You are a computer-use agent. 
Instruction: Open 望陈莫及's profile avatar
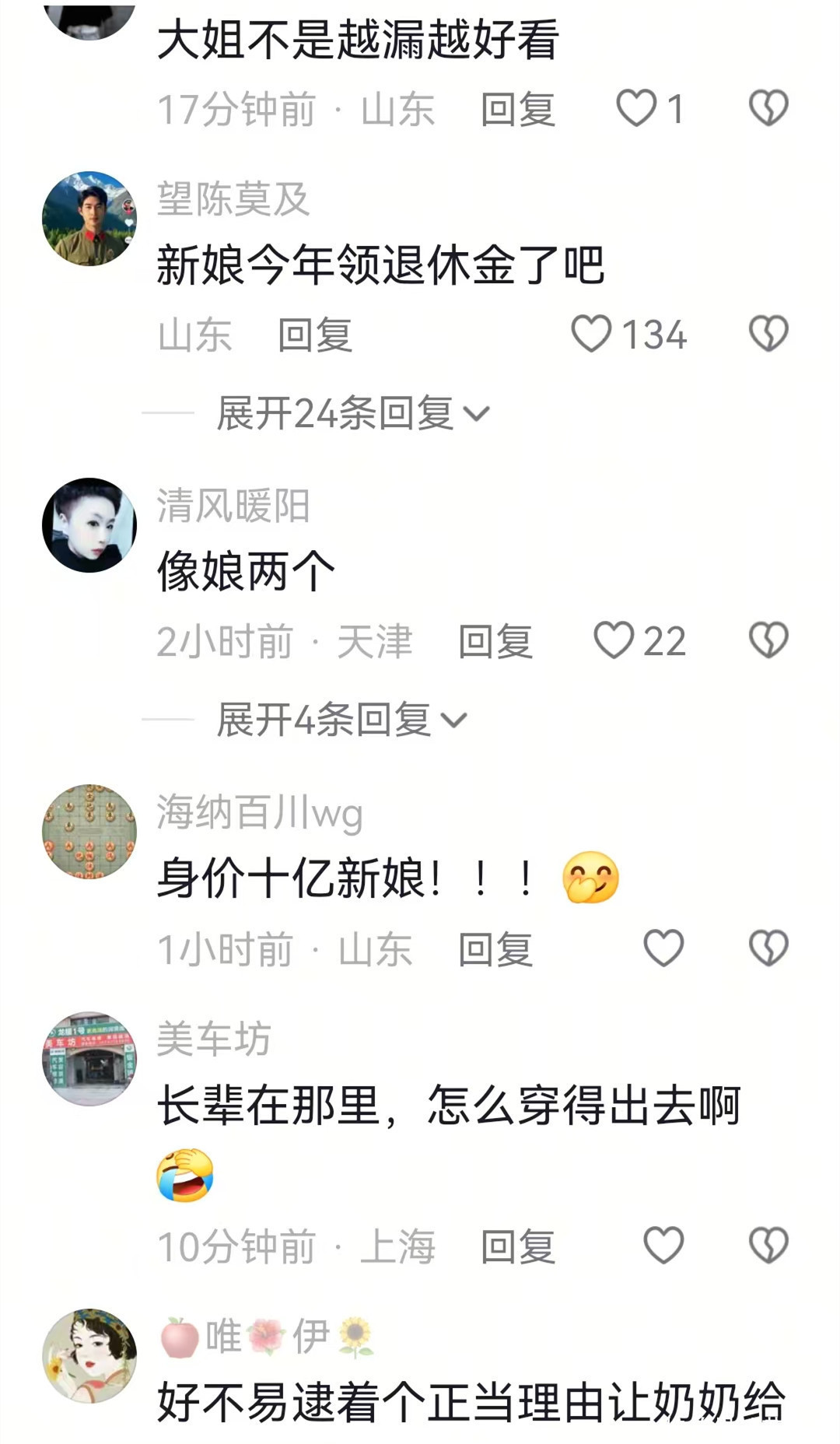click(89, 219)
